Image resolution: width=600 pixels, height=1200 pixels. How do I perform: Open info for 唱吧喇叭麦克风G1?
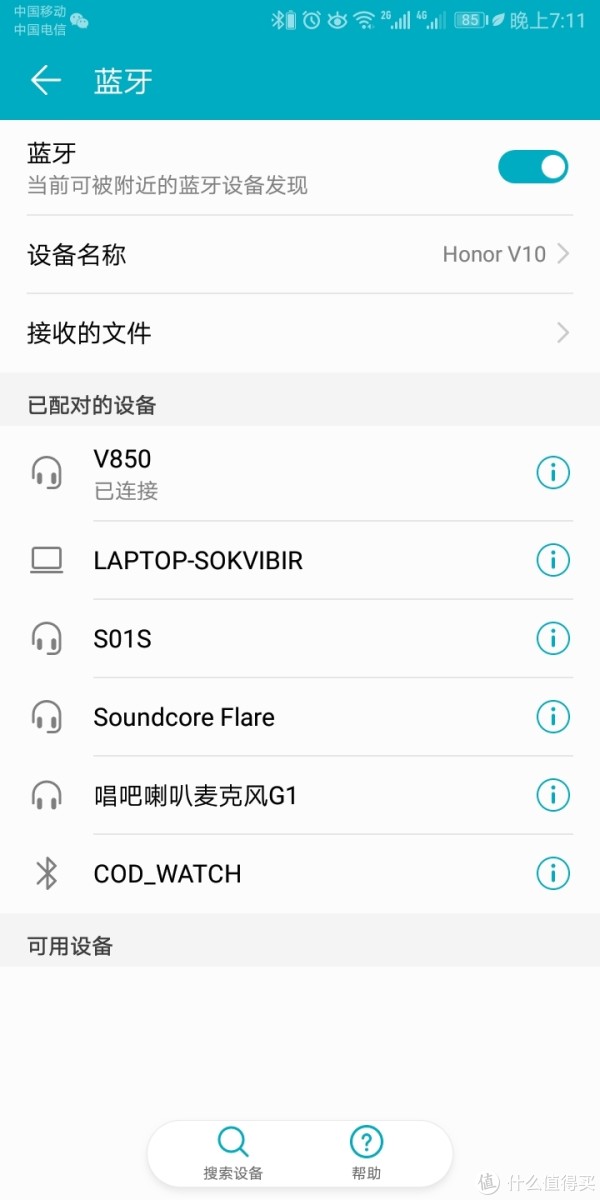(x=553, y=795)
